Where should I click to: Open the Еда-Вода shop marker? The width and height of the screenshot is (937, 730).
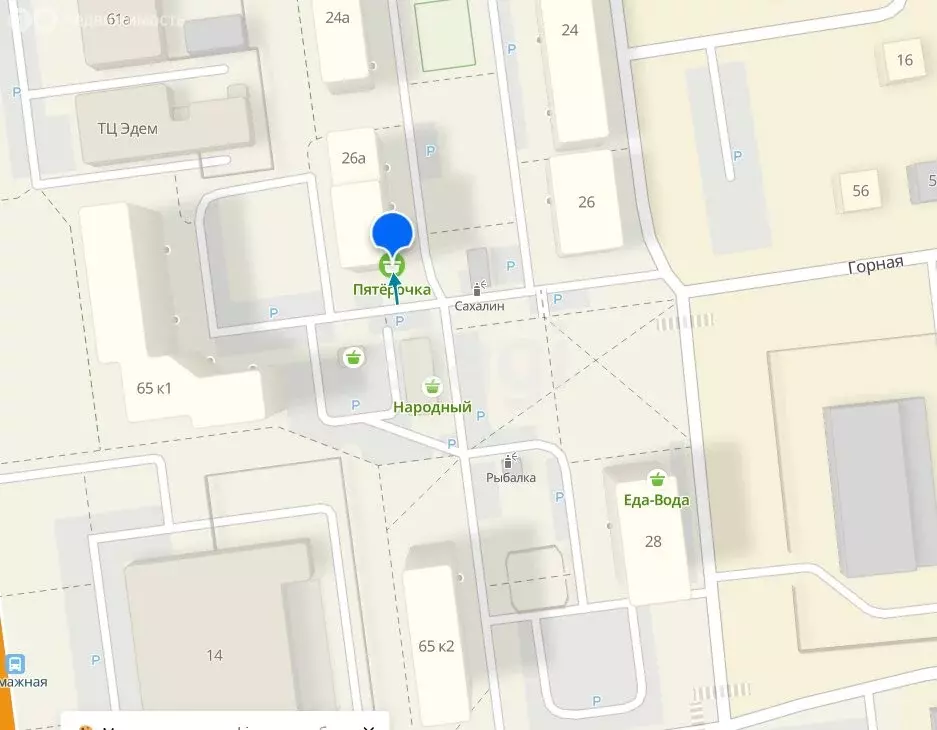pos(657,478)
